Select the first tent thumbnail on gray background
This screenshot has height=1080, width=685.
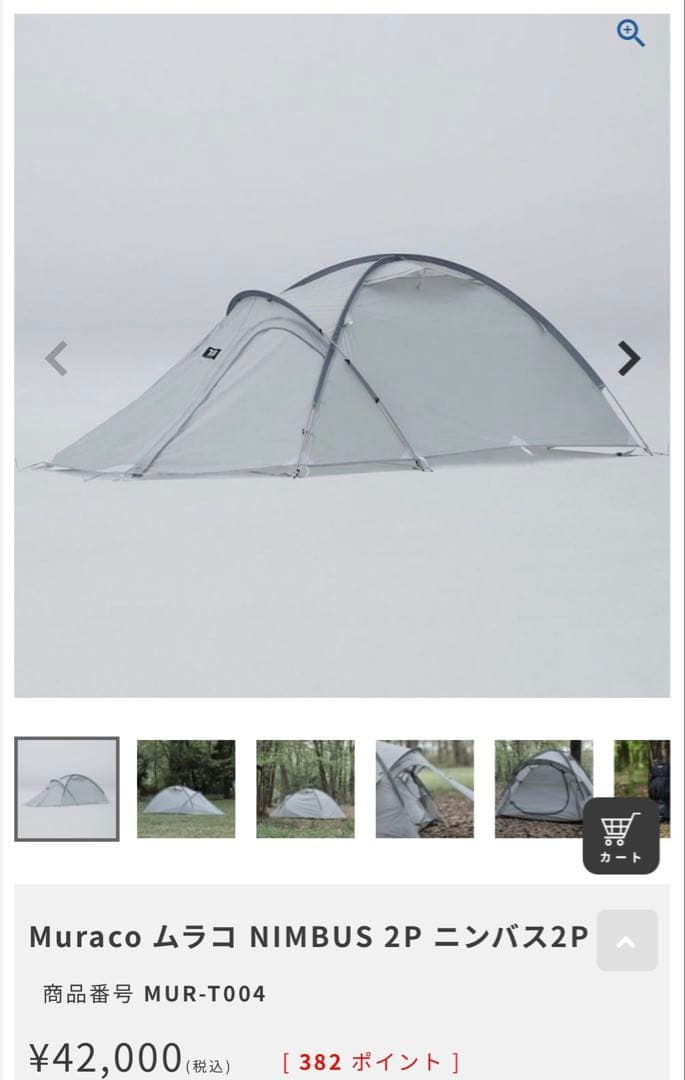(x=66, y=789)
